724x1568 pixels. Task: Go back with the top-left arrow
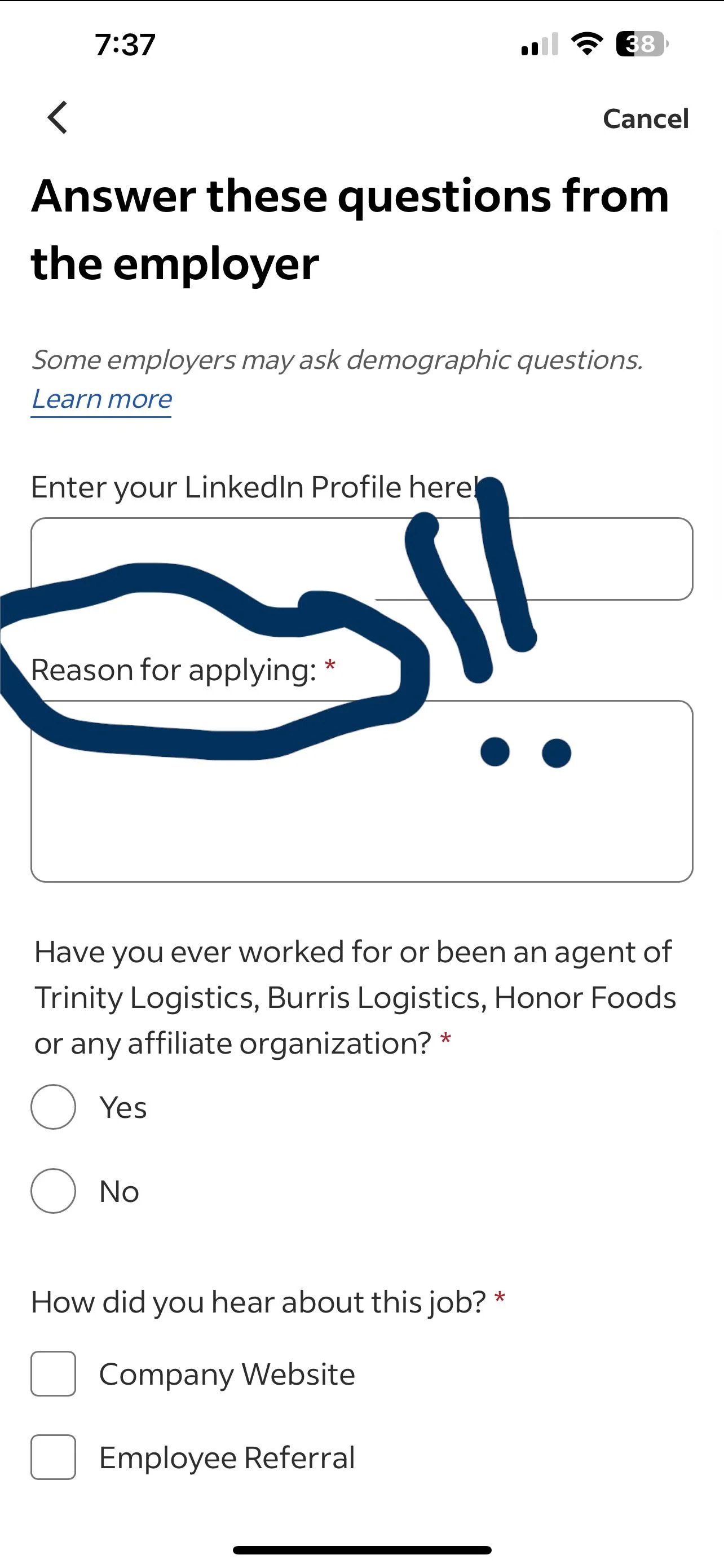pos(58,117)
